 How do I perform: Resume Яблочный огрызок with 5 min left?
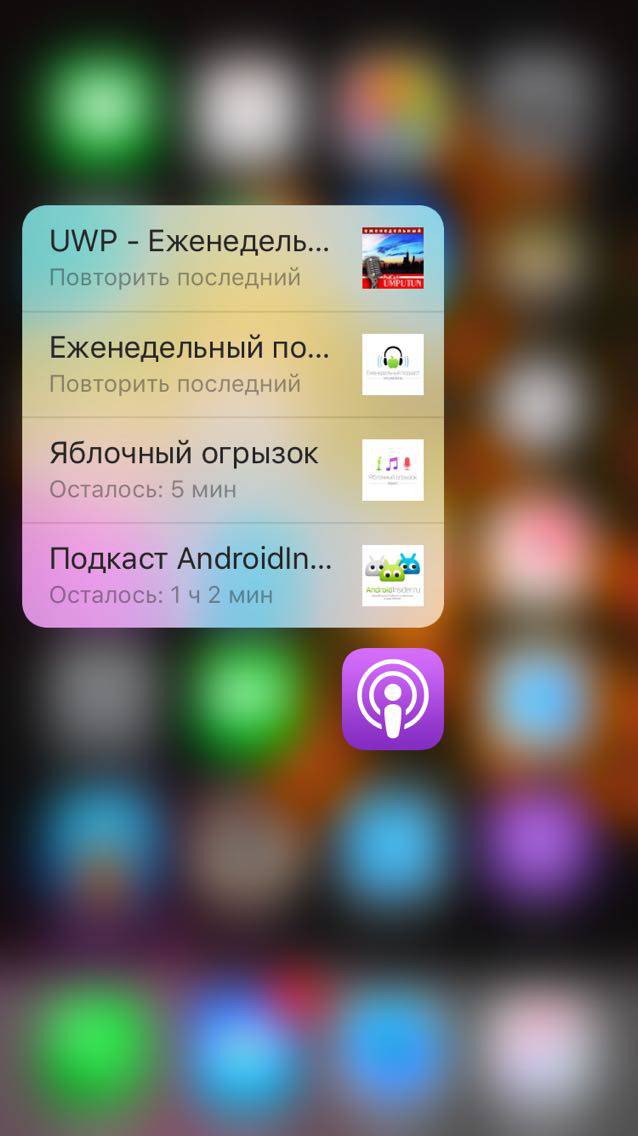(x=232, y=469)
